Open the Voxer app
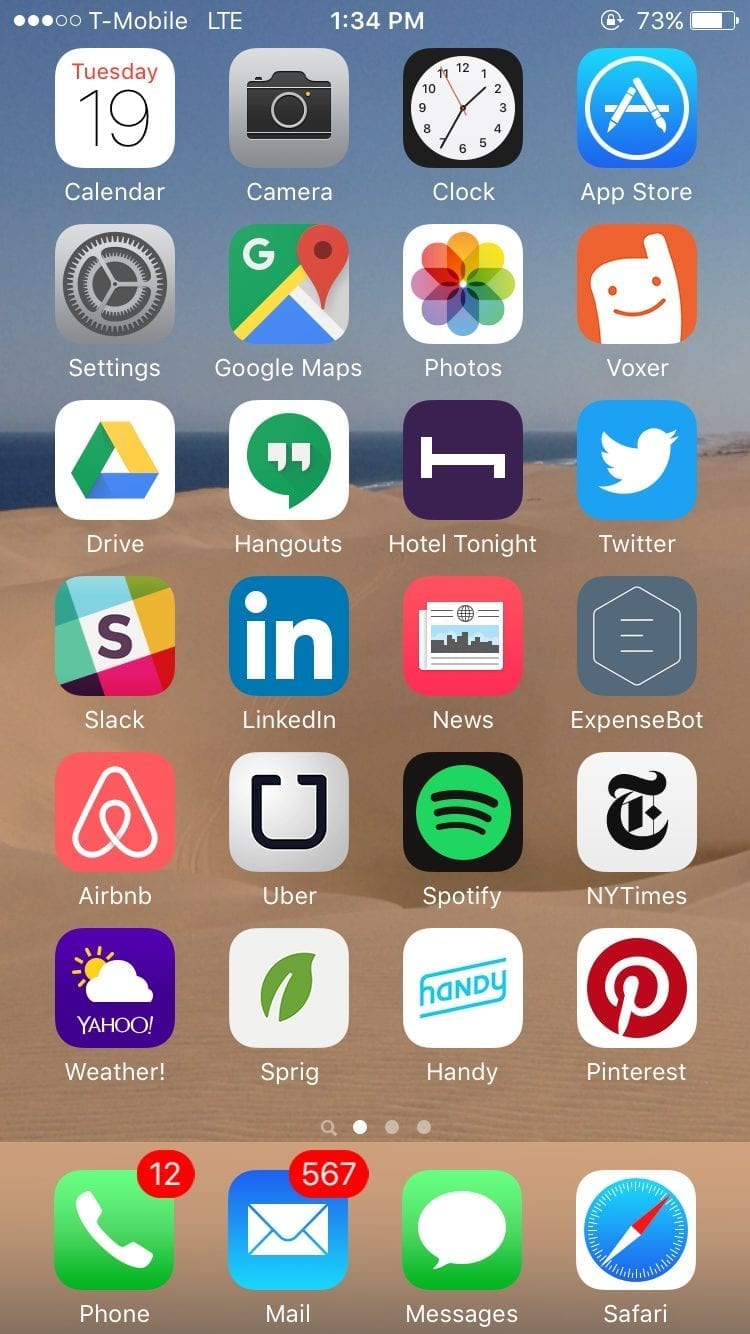The height and width of the screenshot is (1334, 750). (x=637, y=284)
